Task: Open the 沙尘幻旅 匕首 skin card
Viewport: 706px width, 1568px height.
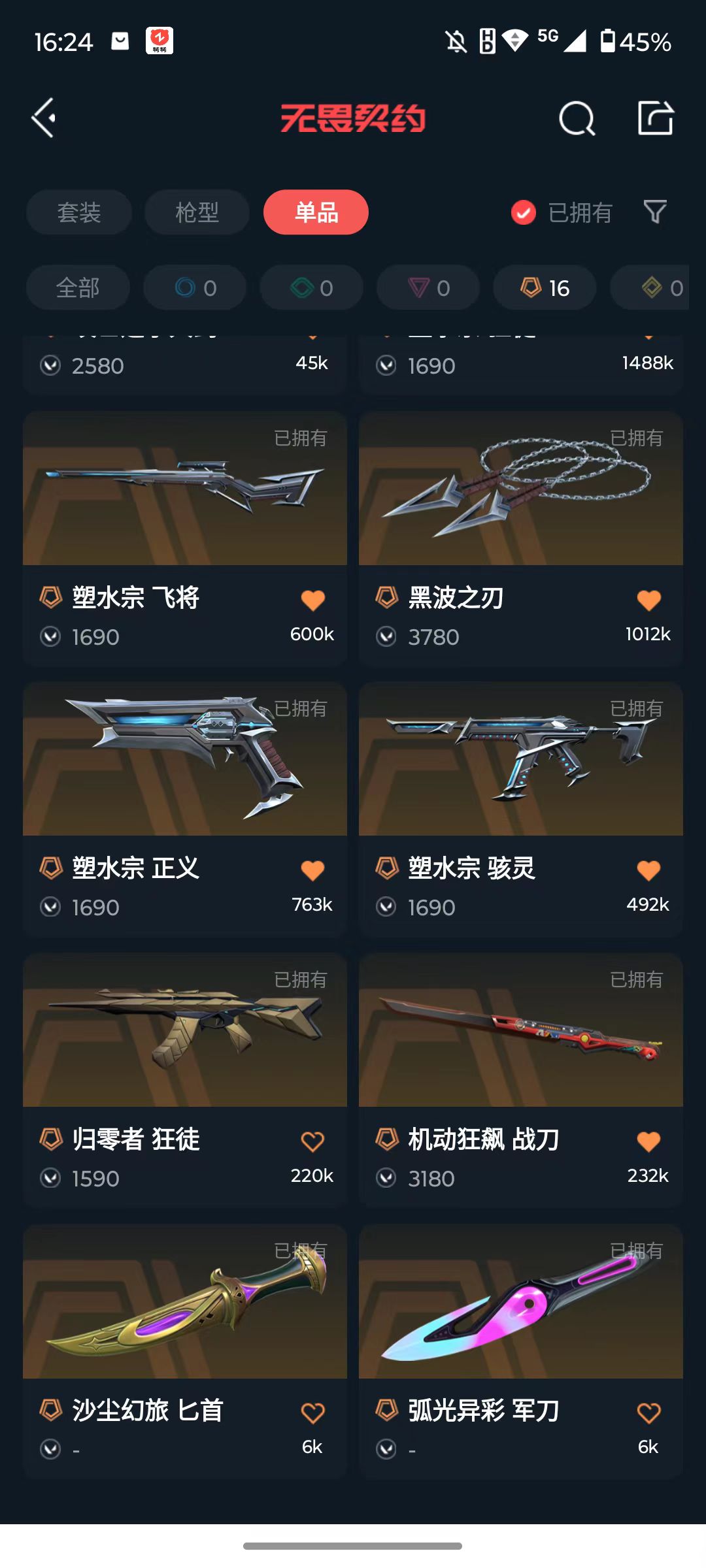Action: coord(185,1352)
